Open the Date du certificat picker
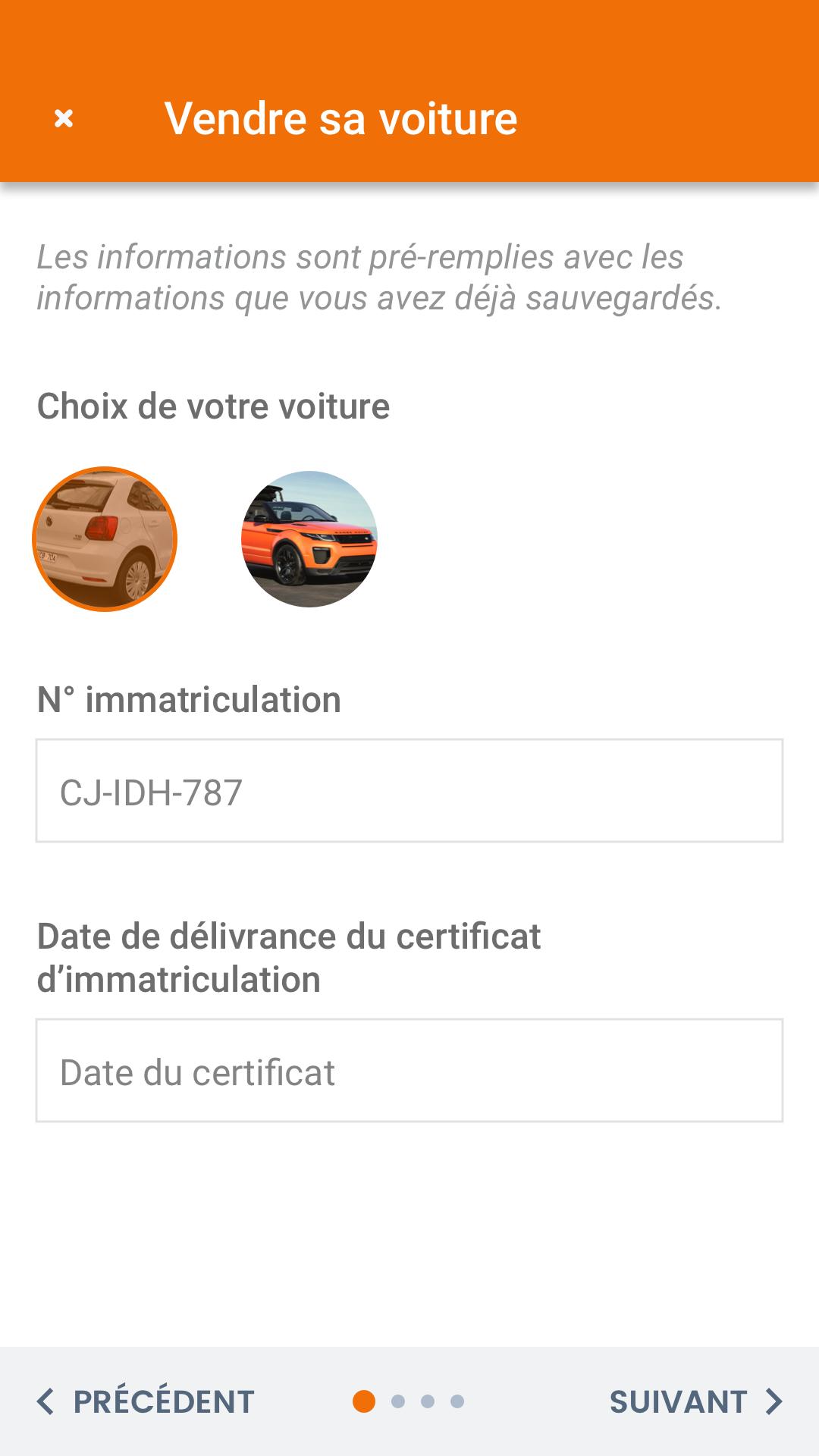 click(x=409, y=1072)
